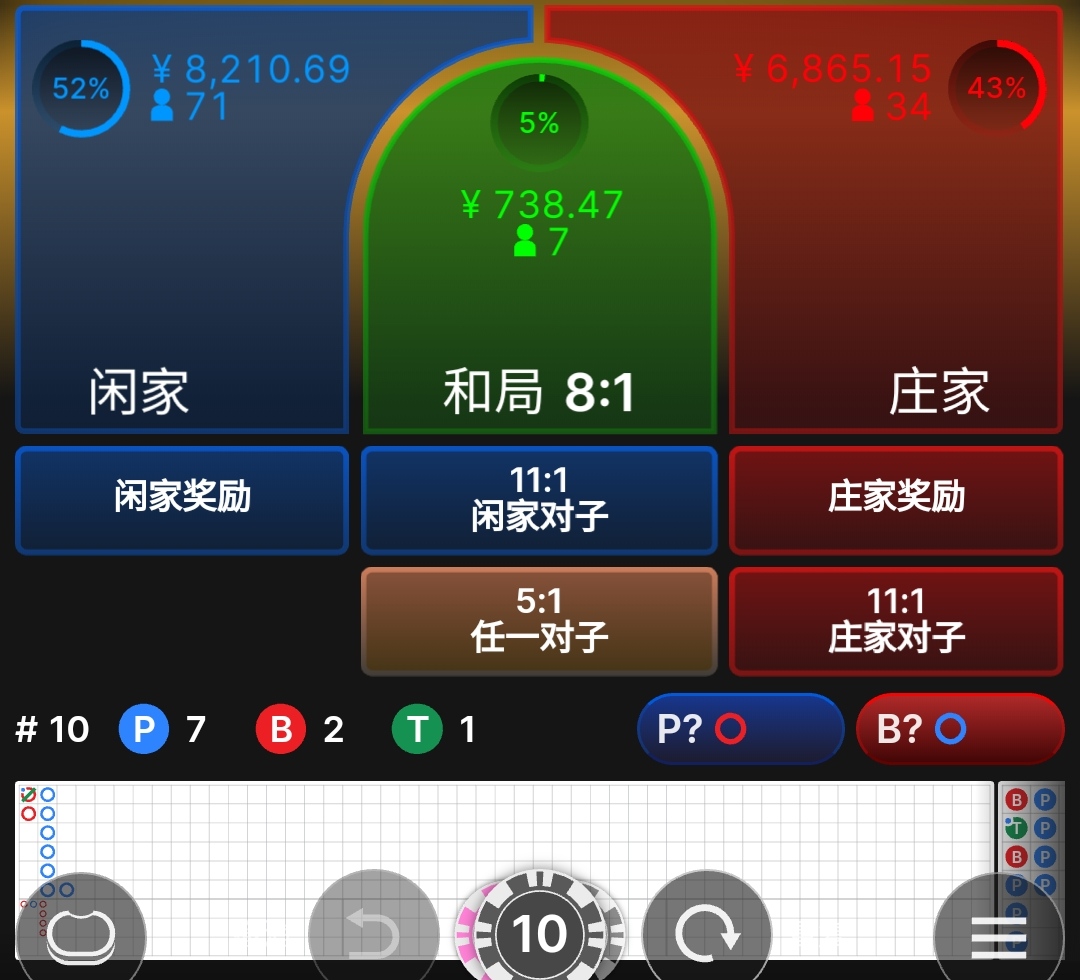
Task: Bet on 5:1 任一对子
Action: point(539,621)
